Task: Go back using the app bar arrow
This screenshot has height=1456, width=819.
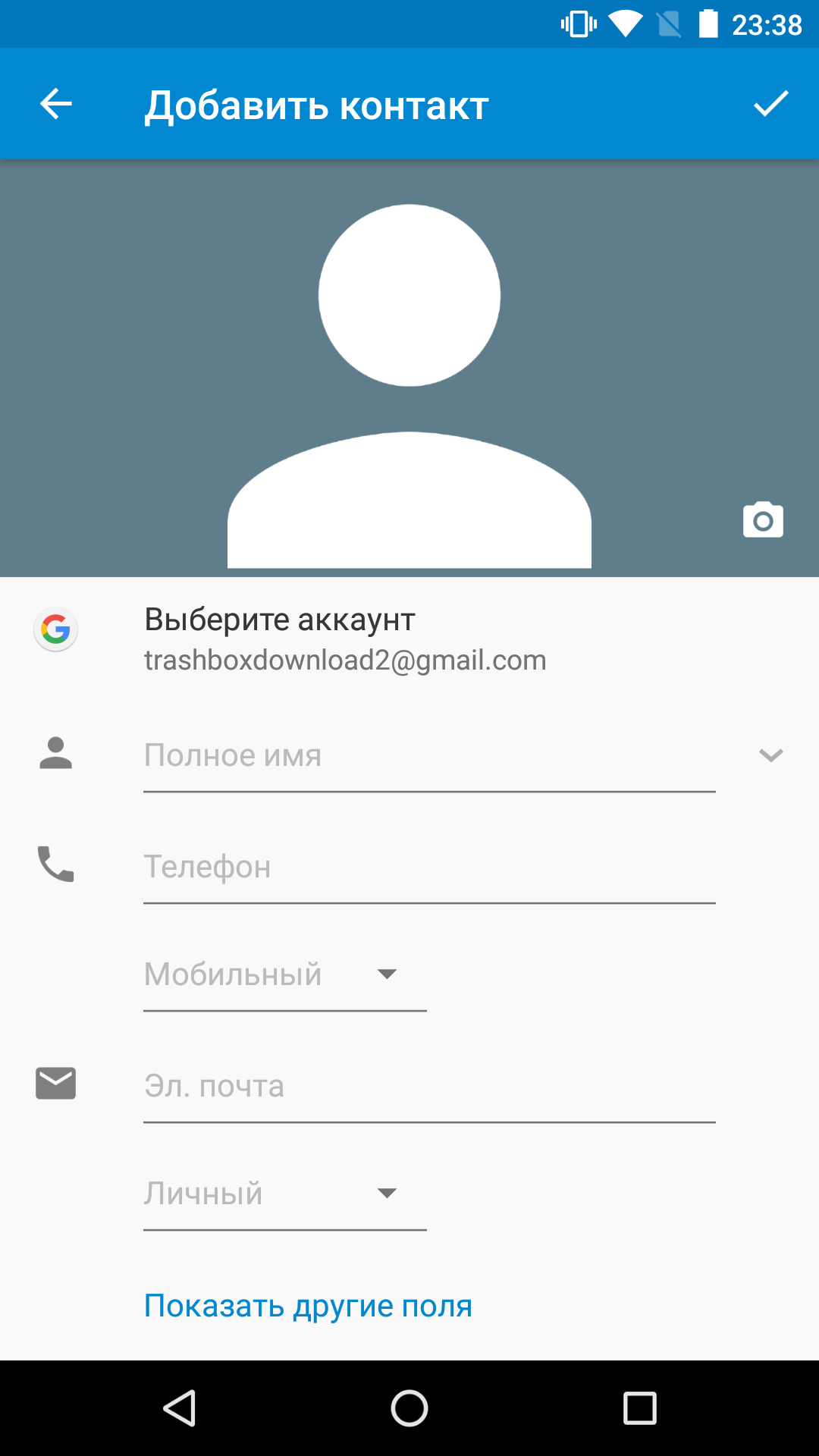Action: tap(56, 104)
